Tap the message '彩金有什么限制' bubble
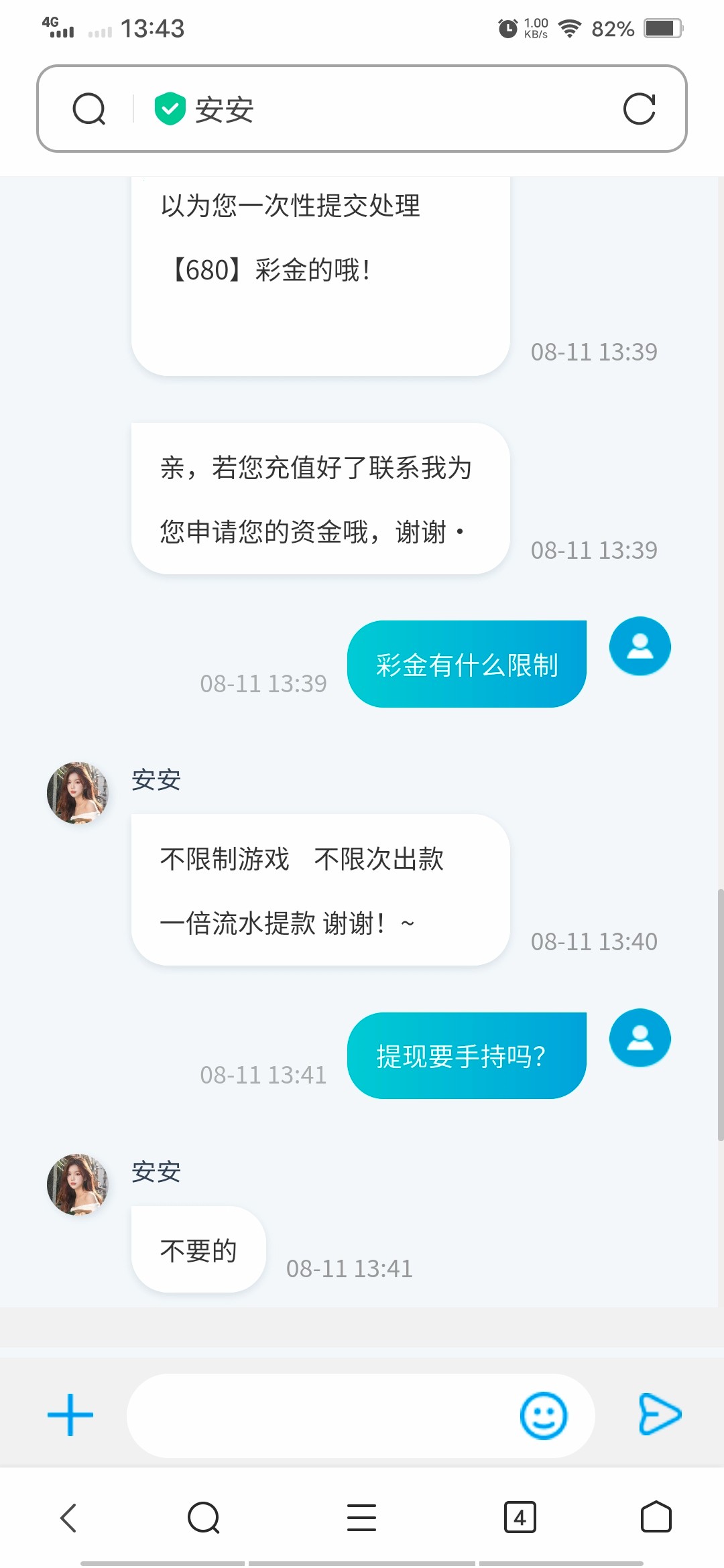 467,663
